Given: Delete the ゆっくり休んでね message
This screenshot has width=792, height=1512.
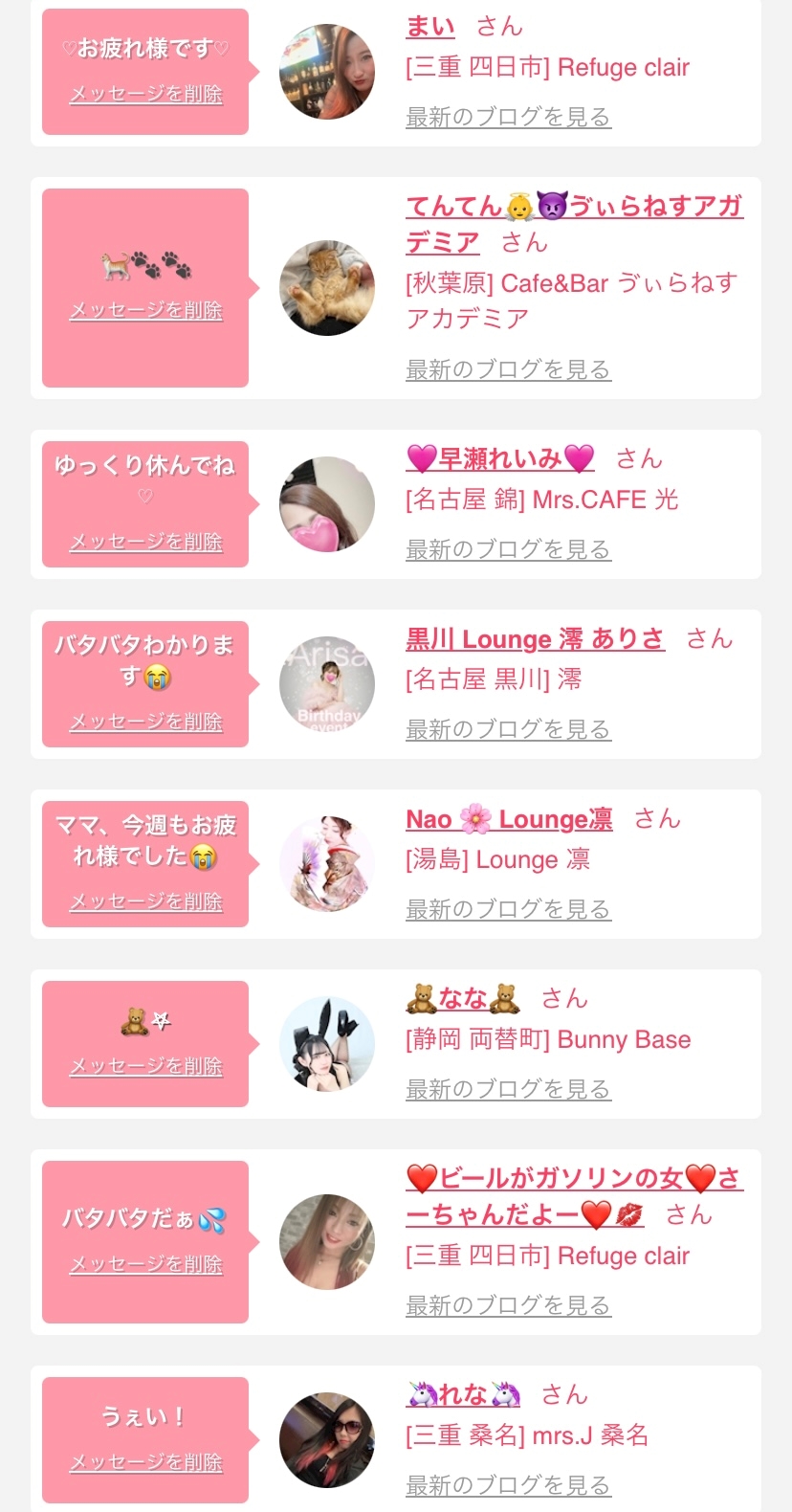Looking at the screenshot, I should (145, 542).
